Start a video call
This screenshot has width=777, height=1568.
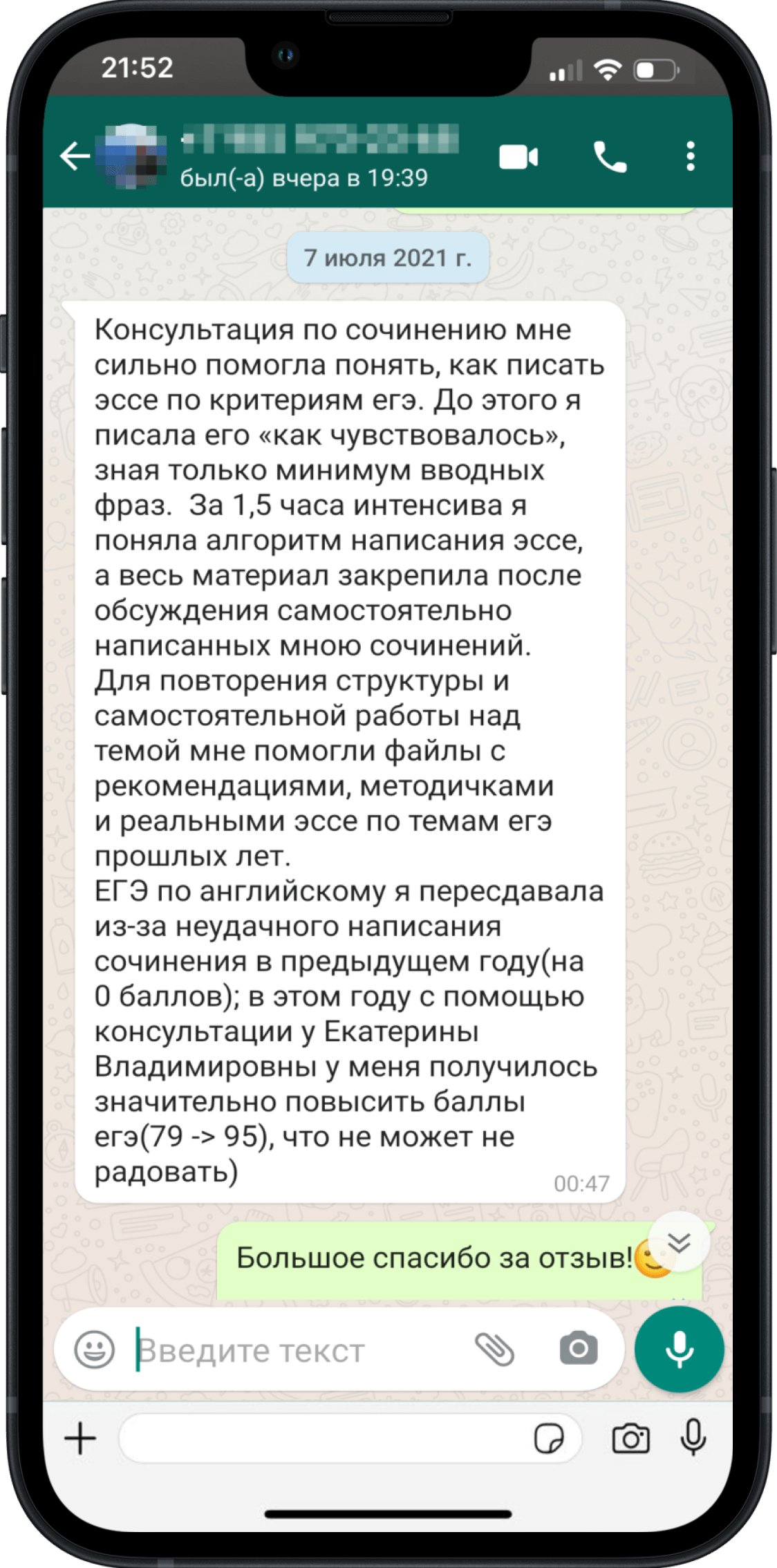[x=518, y=157]
